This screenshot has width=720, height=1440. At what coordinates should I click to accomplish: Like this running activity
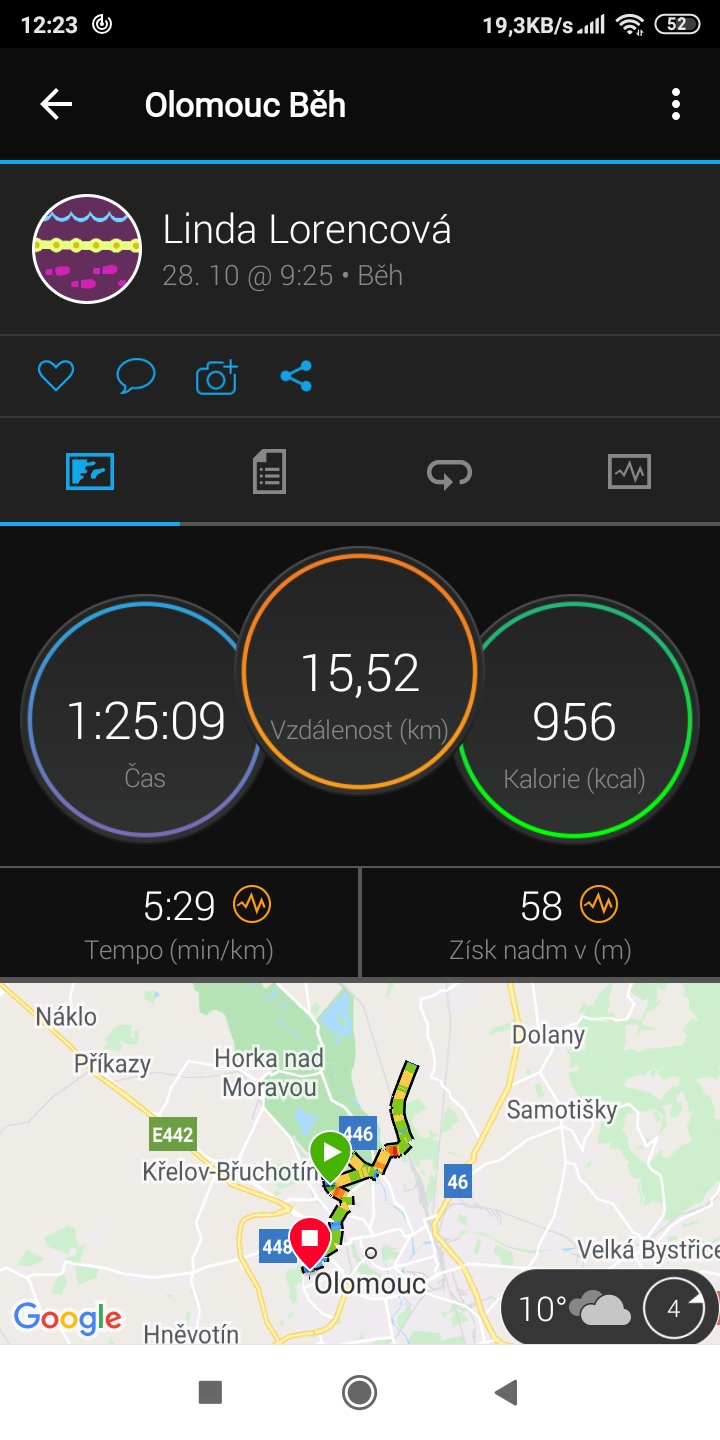point(56,376)
